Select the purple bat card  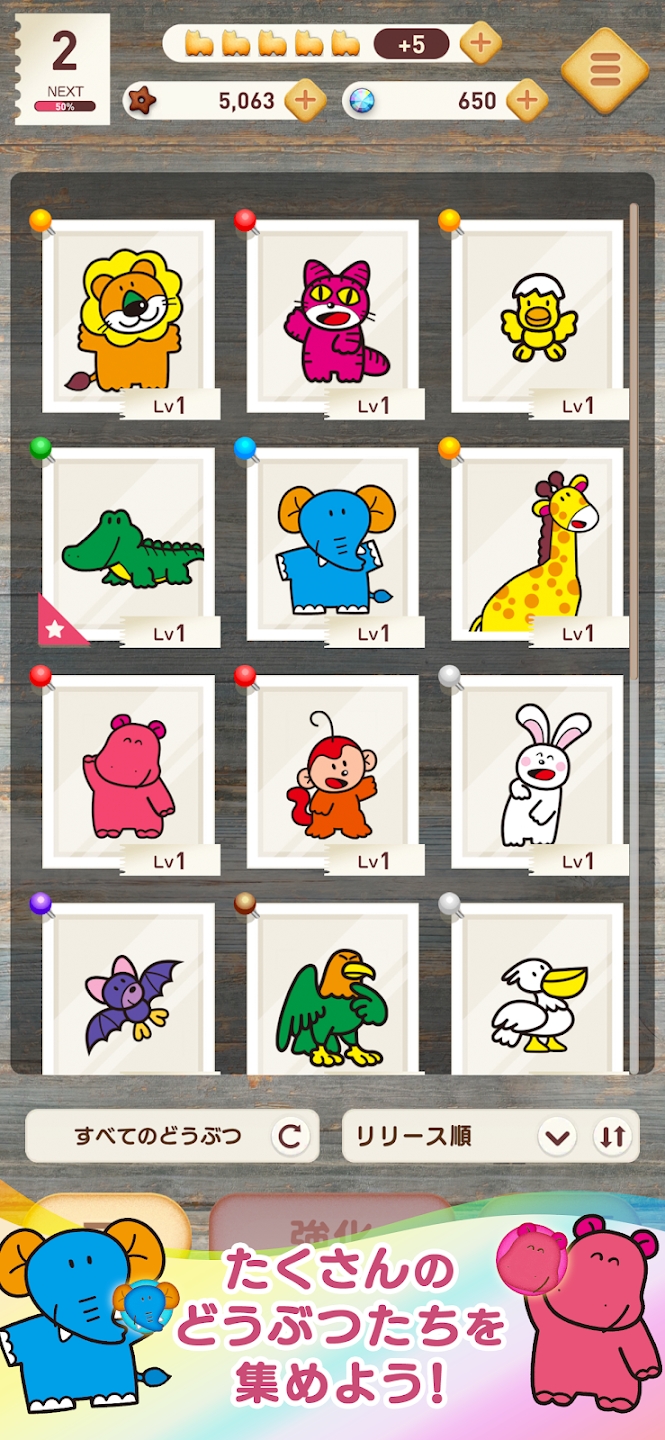pyautogui.click(x=128, y=990)
